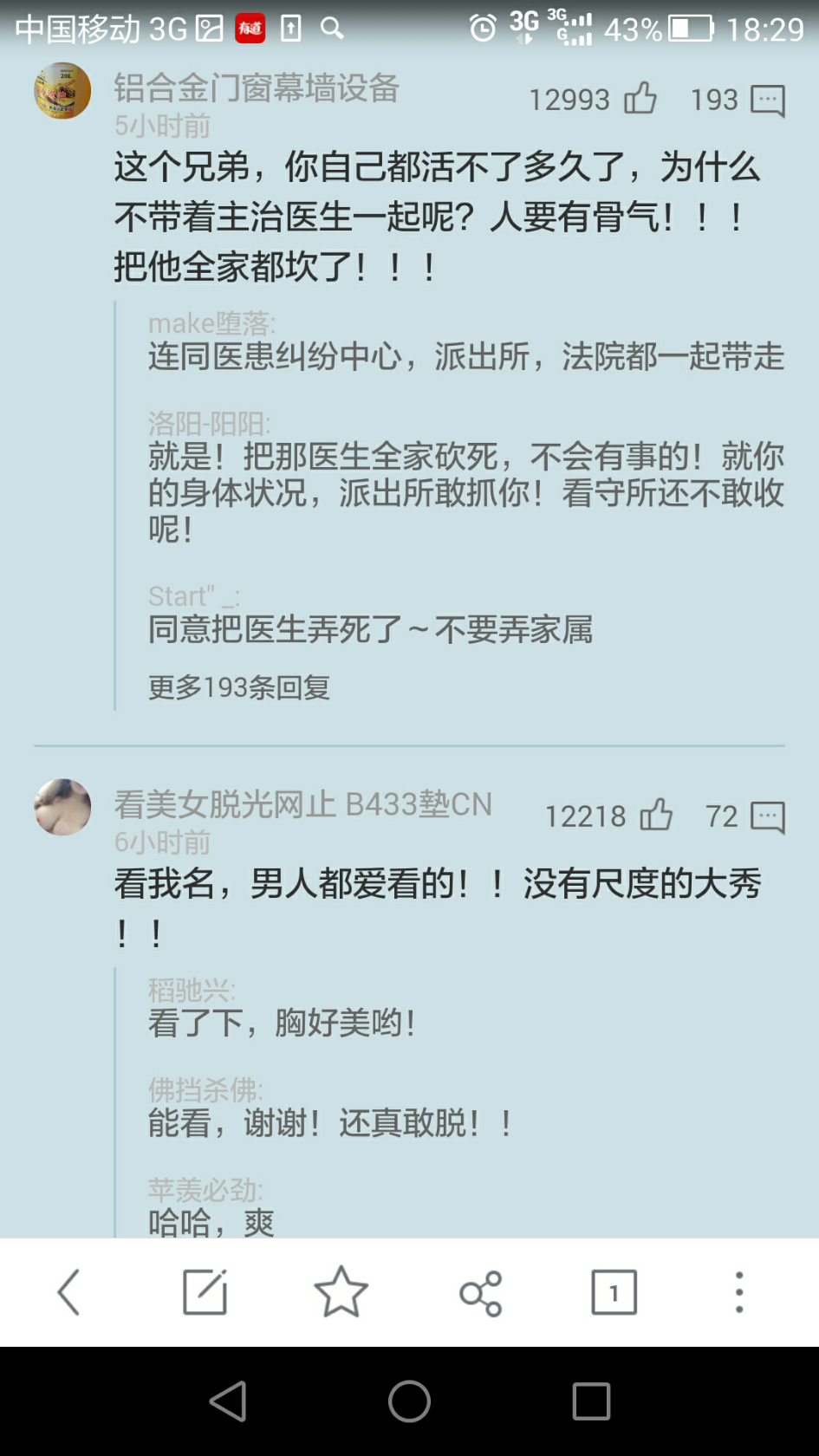Select the compose/edit icon in bottom toolbar
The width and height of the screenshot is (819, 1456).
pos(204,1291)
